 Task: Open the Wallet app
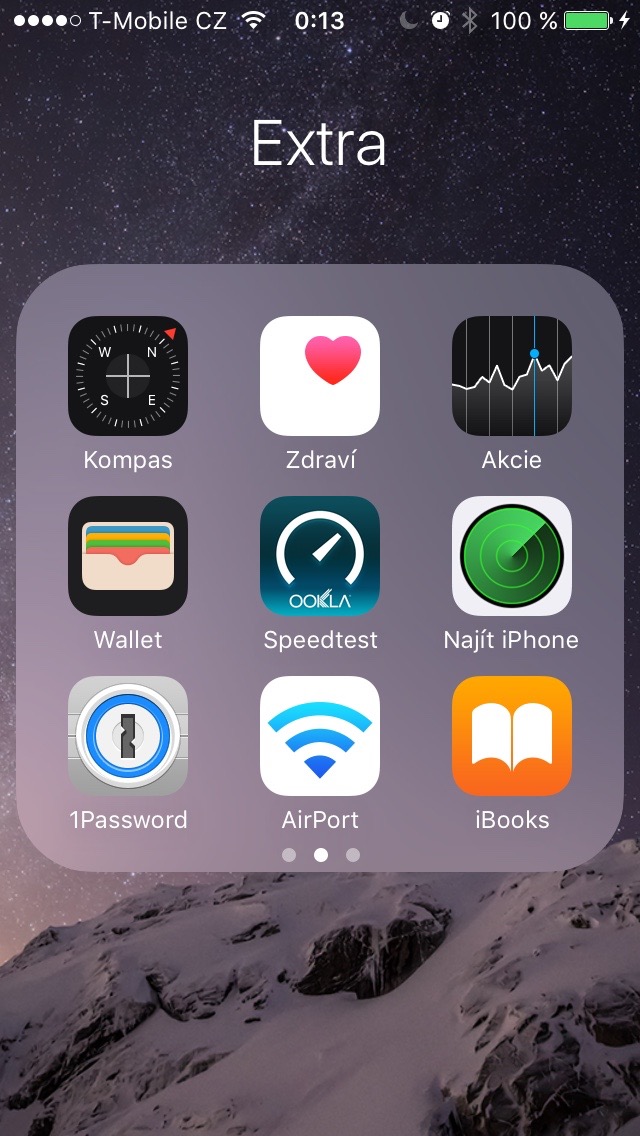click(x=128, y=556)
